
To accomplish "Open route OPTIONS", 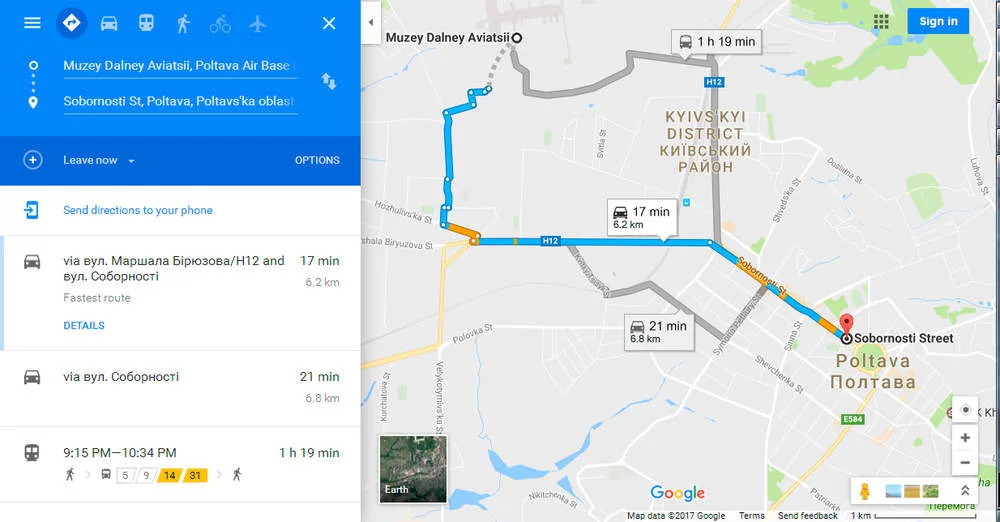I will (317, 160).
